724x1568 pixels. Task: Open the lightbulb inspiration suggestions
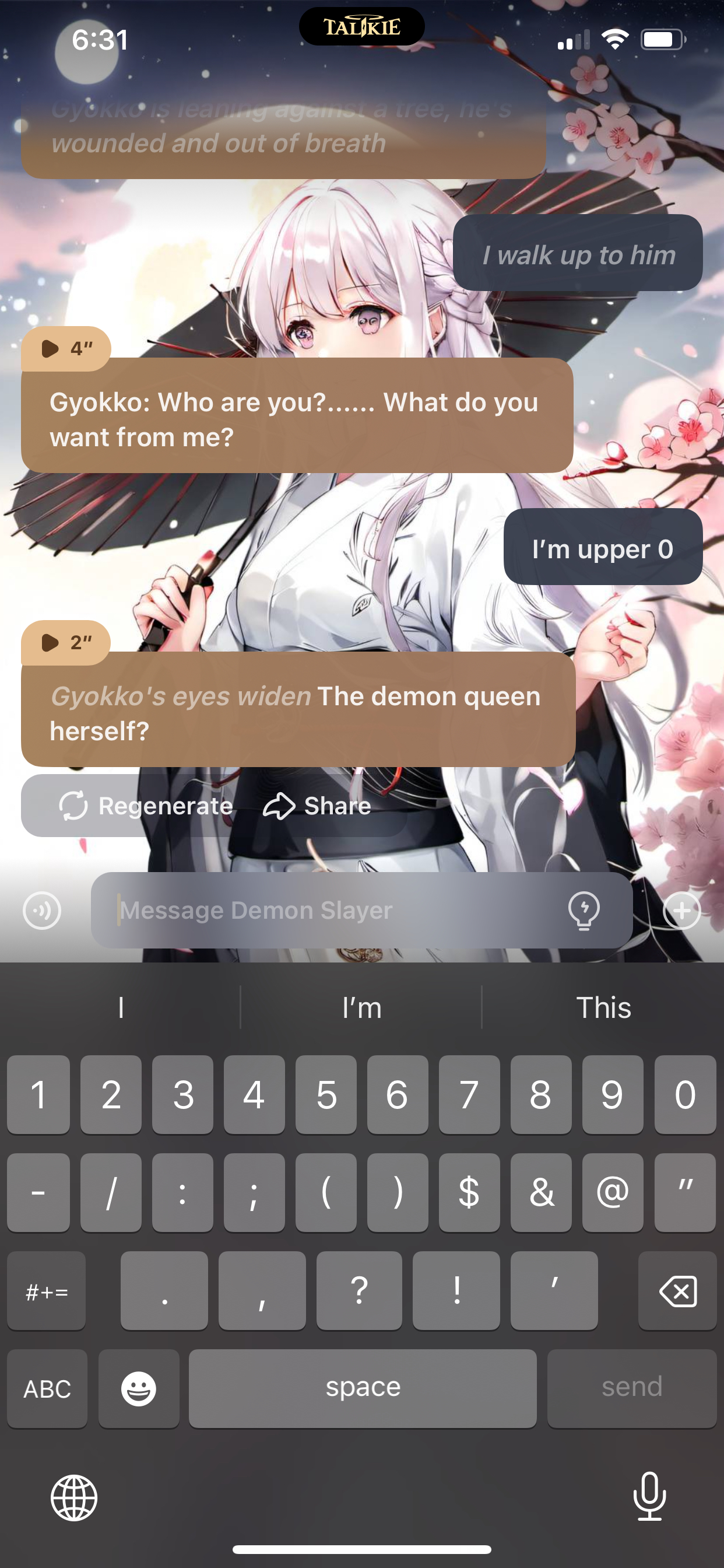click(584, 910)
